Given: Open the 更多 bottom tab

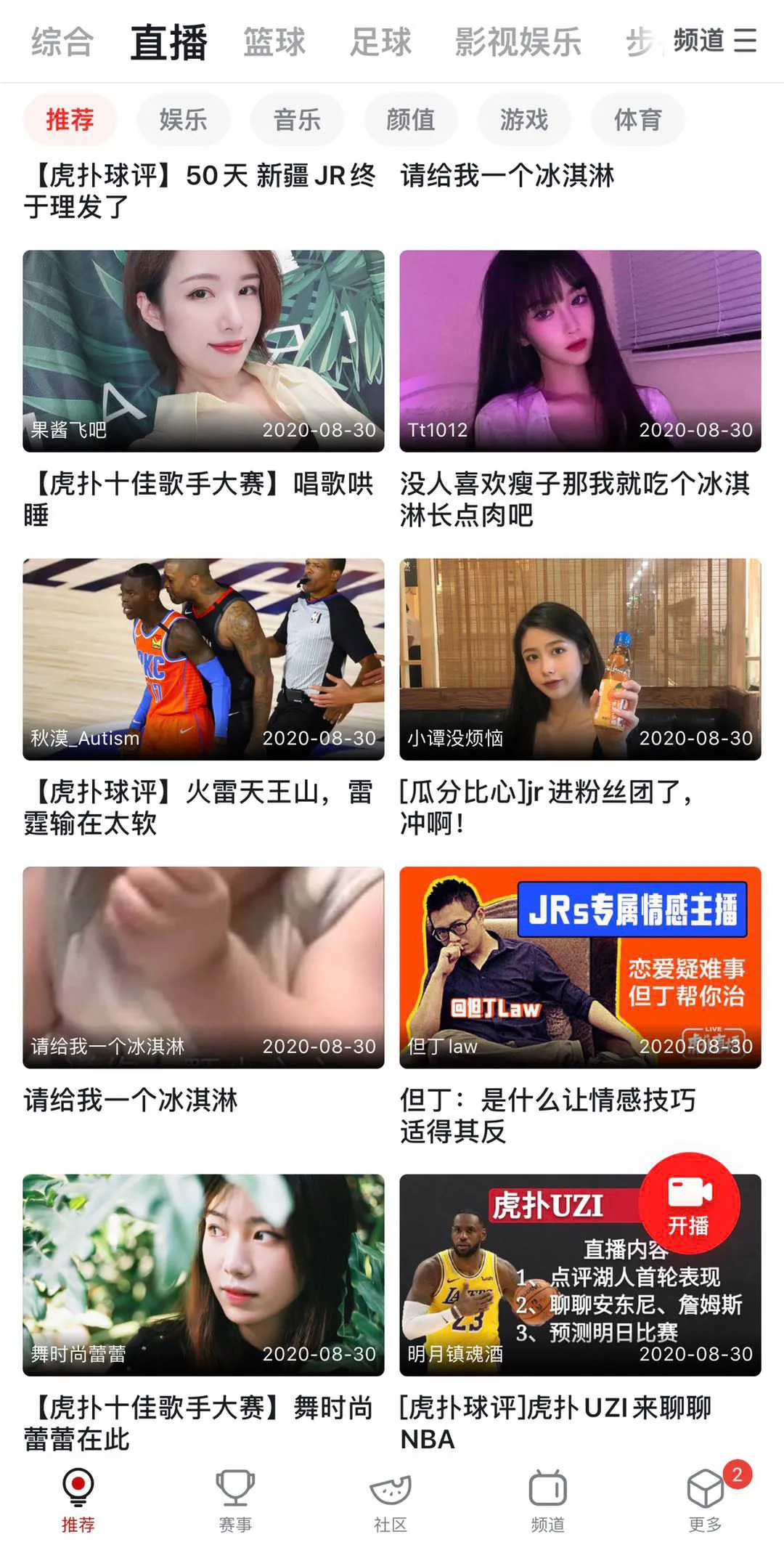Looking at the screenshot, I should 706,1499.
